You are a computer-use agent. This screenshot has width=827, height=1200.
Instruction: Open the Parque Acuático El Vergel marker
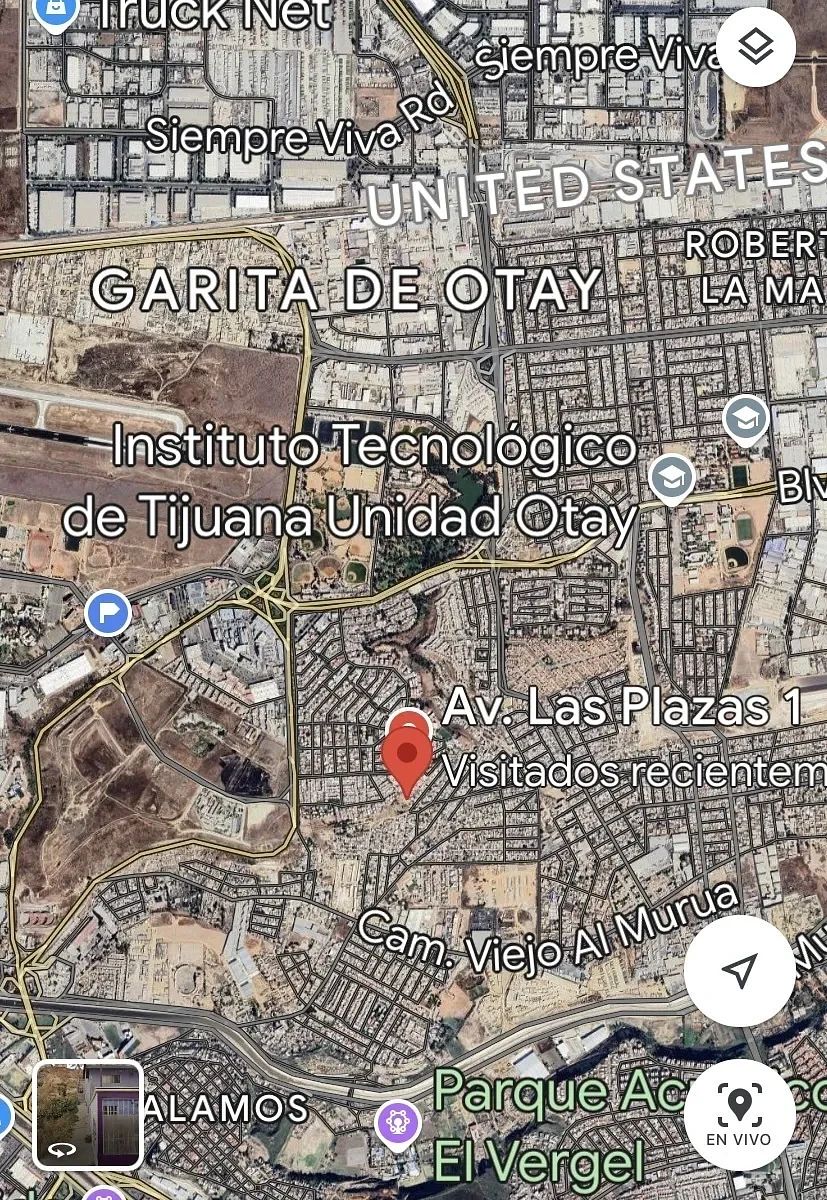click(x=398, y=1122)
